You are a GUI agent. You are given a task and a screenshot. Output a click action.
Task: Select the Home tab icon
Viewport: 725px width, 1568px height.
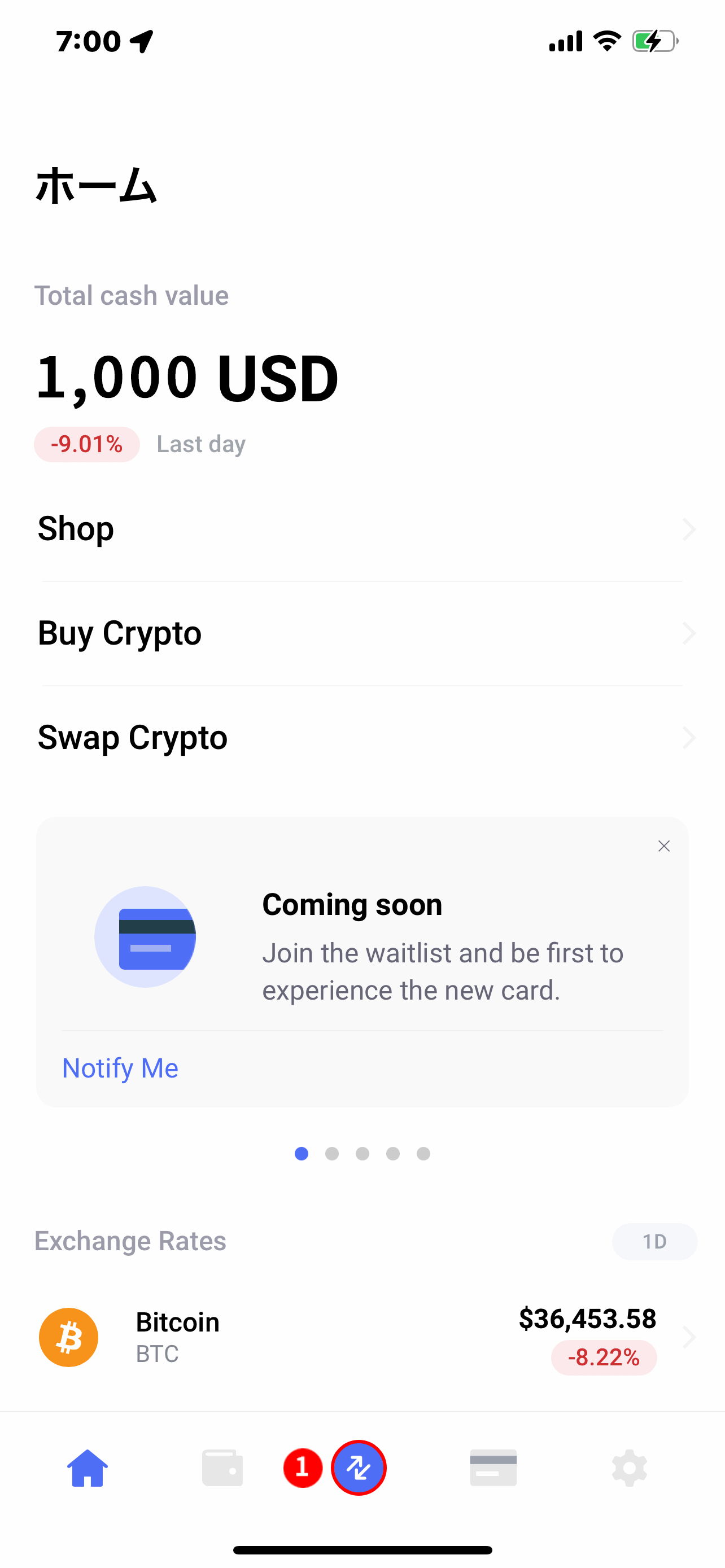pyautogui.click(x=86, y=1468)
